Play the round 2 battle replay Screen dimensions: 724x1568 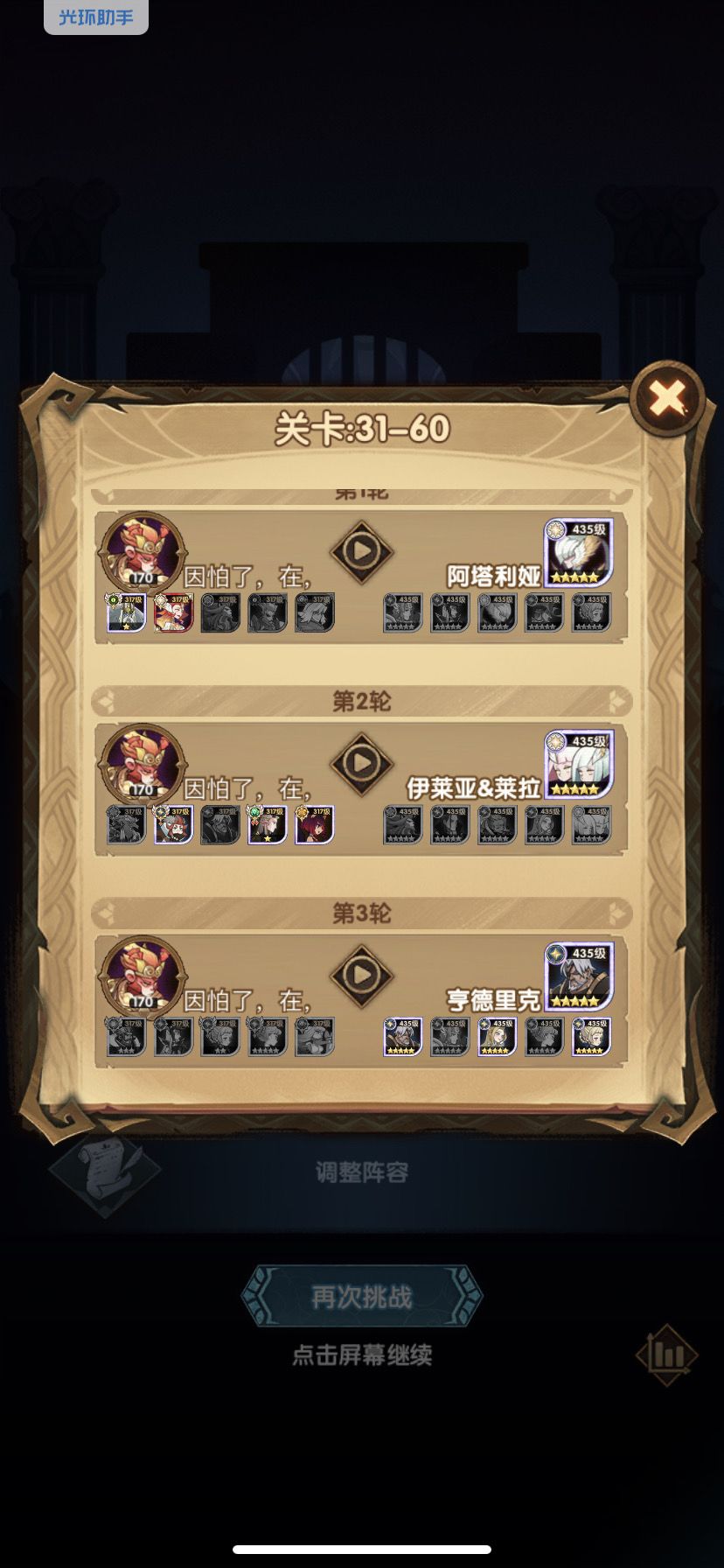click(x=362, y=766)
